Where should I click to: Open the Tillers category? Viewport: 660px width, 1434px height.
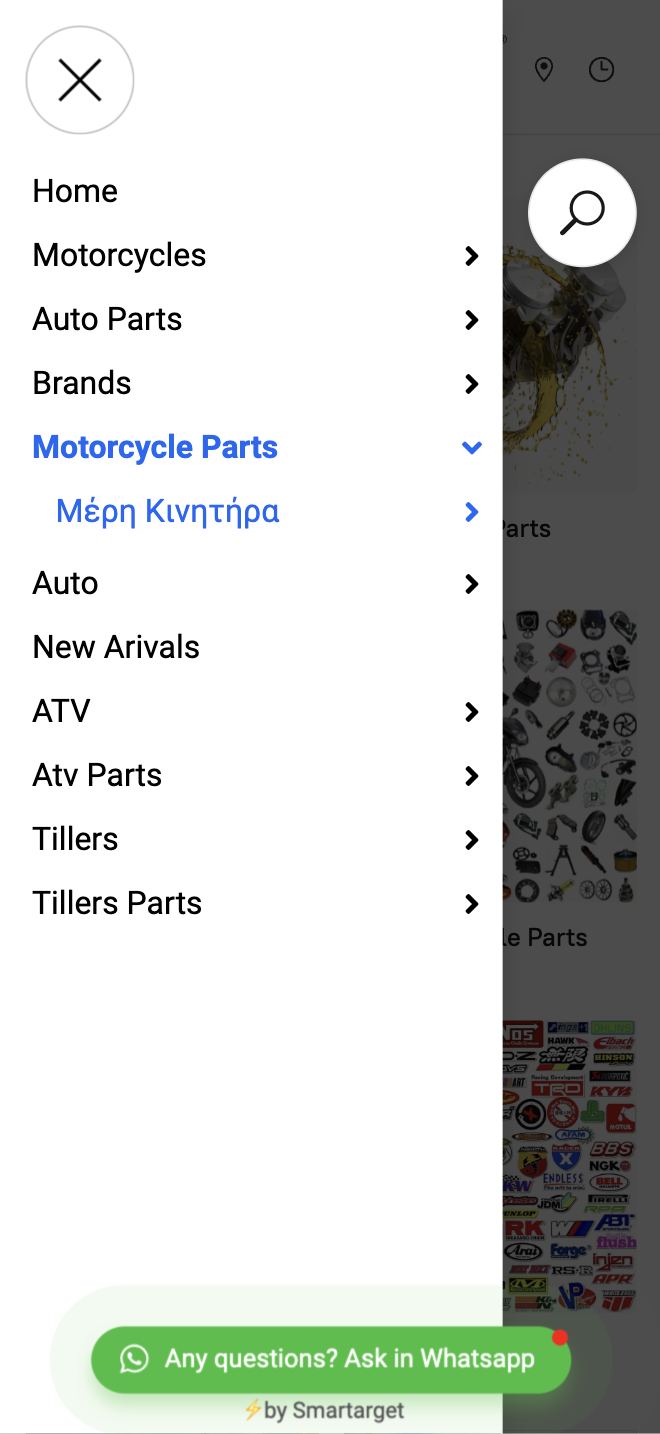pos(76,839)
